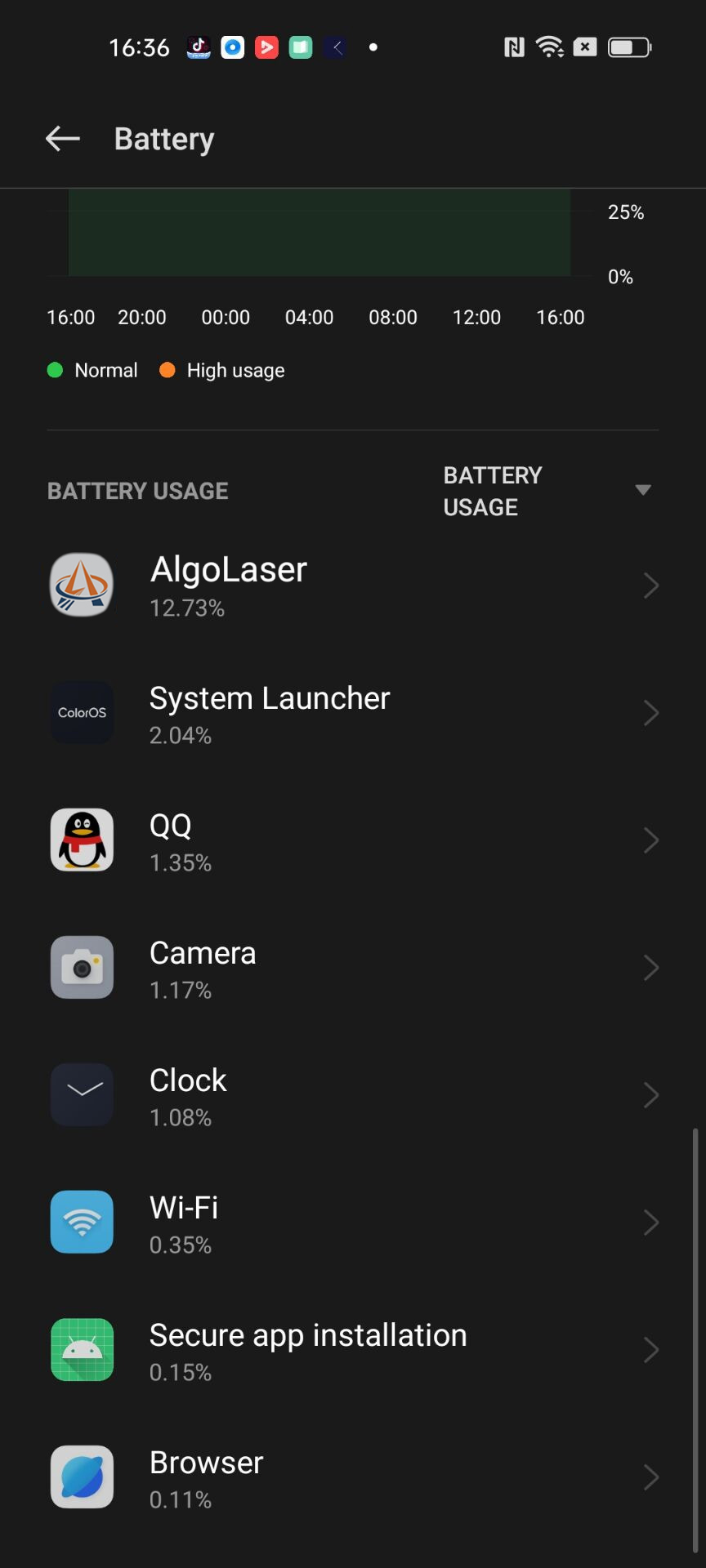Open the Battery Usage sort dropdown

point(546,491)
